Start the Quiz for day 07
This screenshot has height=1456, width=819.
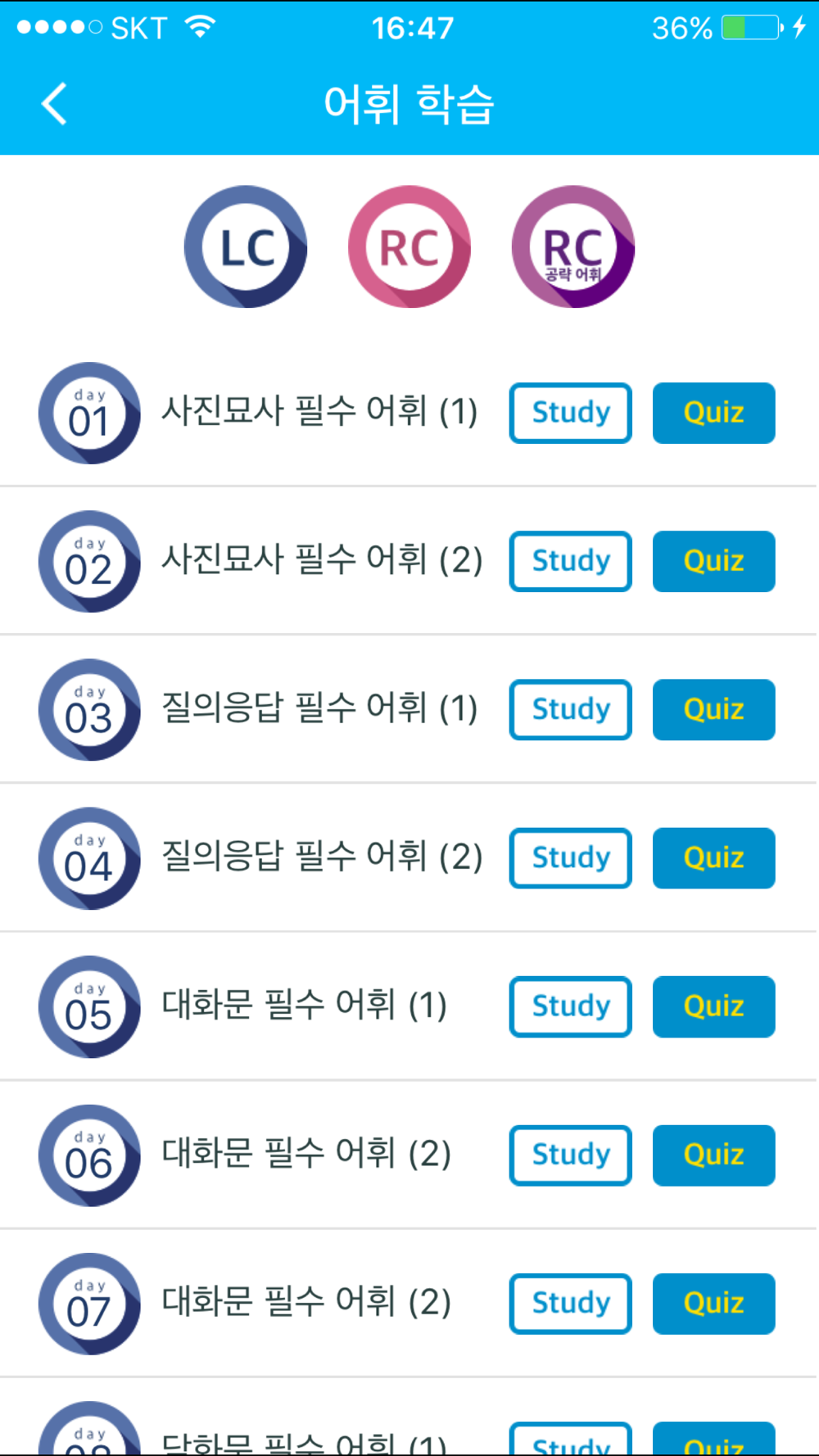(714, 1304)
